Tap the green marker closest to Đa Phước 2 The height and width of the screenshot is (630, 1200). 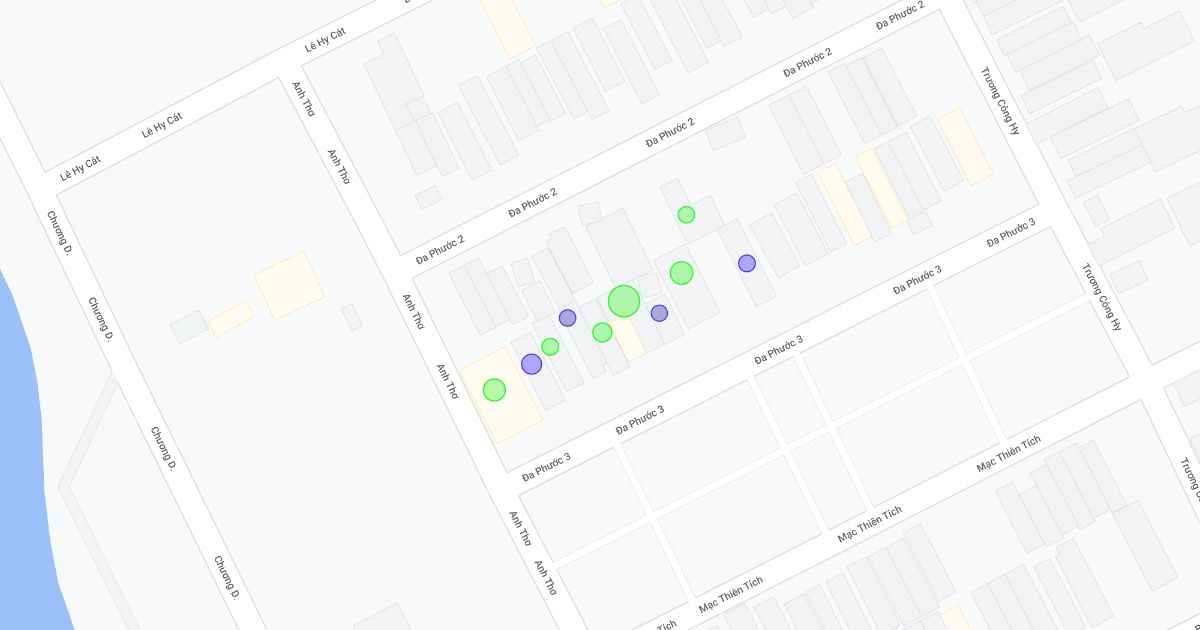pos(686,214)
